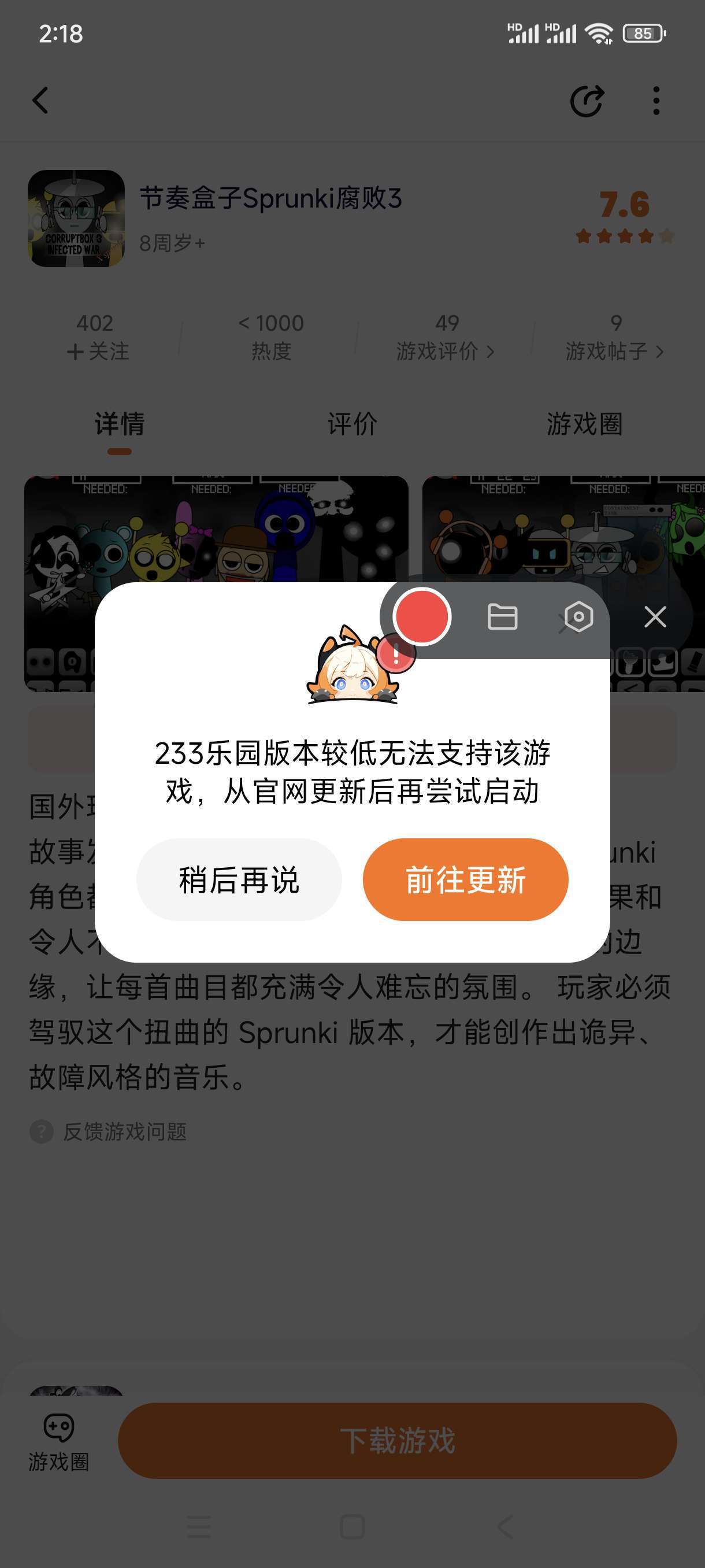
Task: Tap 下载游戏 to download
Action: (397, 1441)
